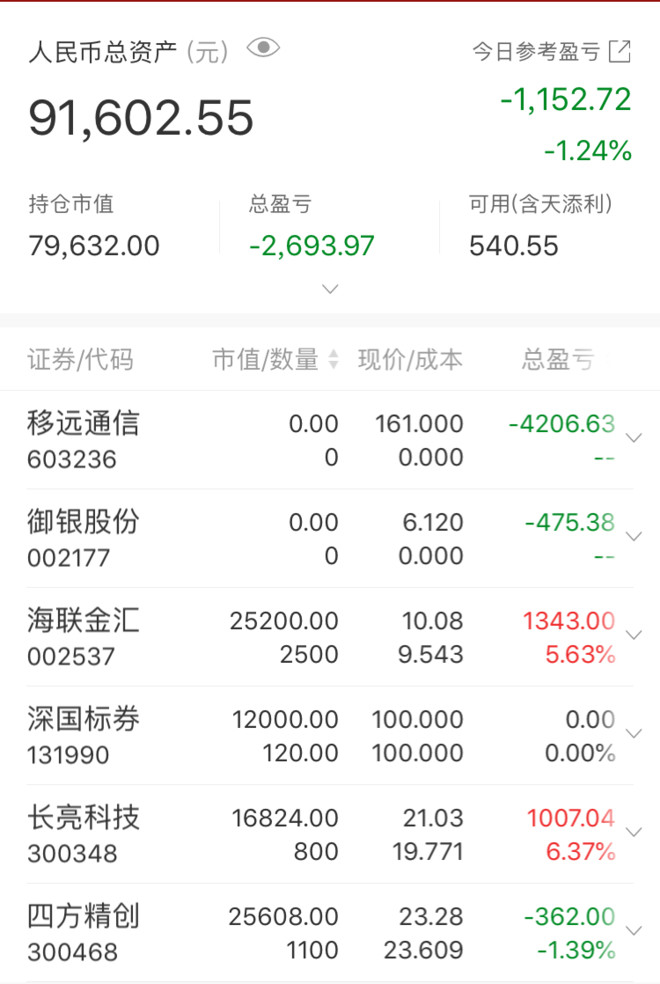The height and width of the screenshot is (984, 660).
Task: Expand the 长亮科技 holding row
Action: (x=633, y=831)
